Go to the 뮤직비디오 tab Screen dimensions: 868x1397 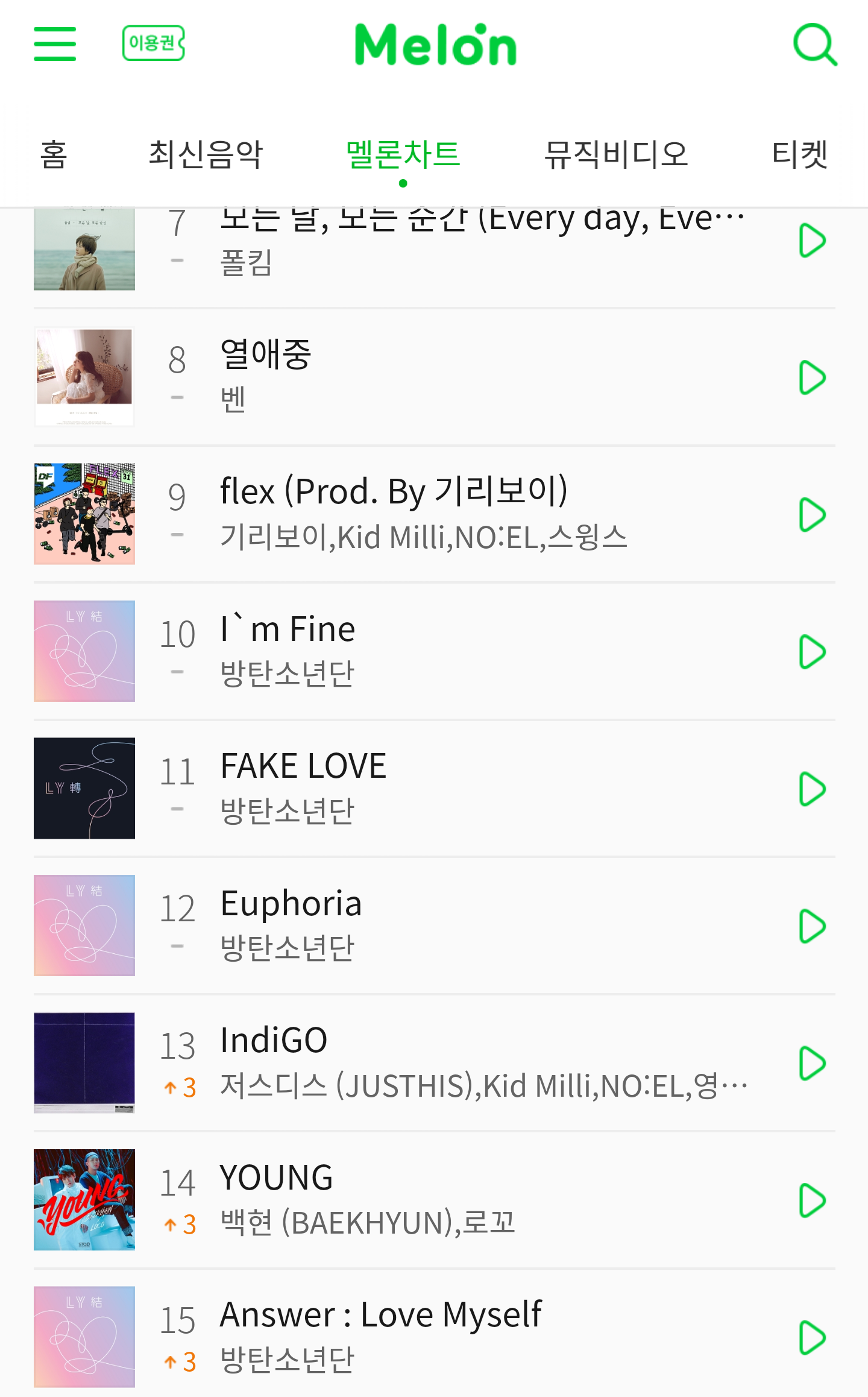[615, 154]
